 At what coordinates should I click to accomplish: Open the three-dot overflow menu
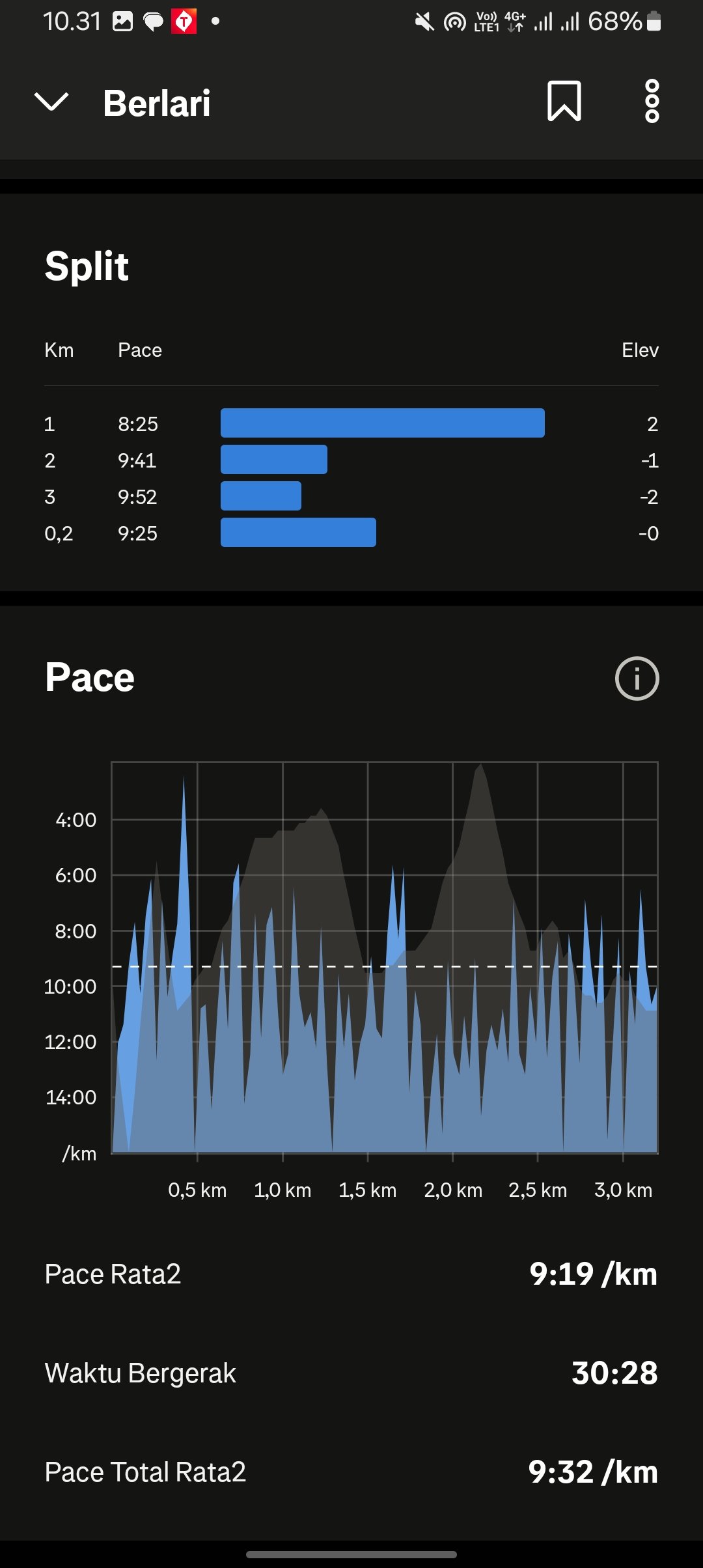[x=652, y=101]
